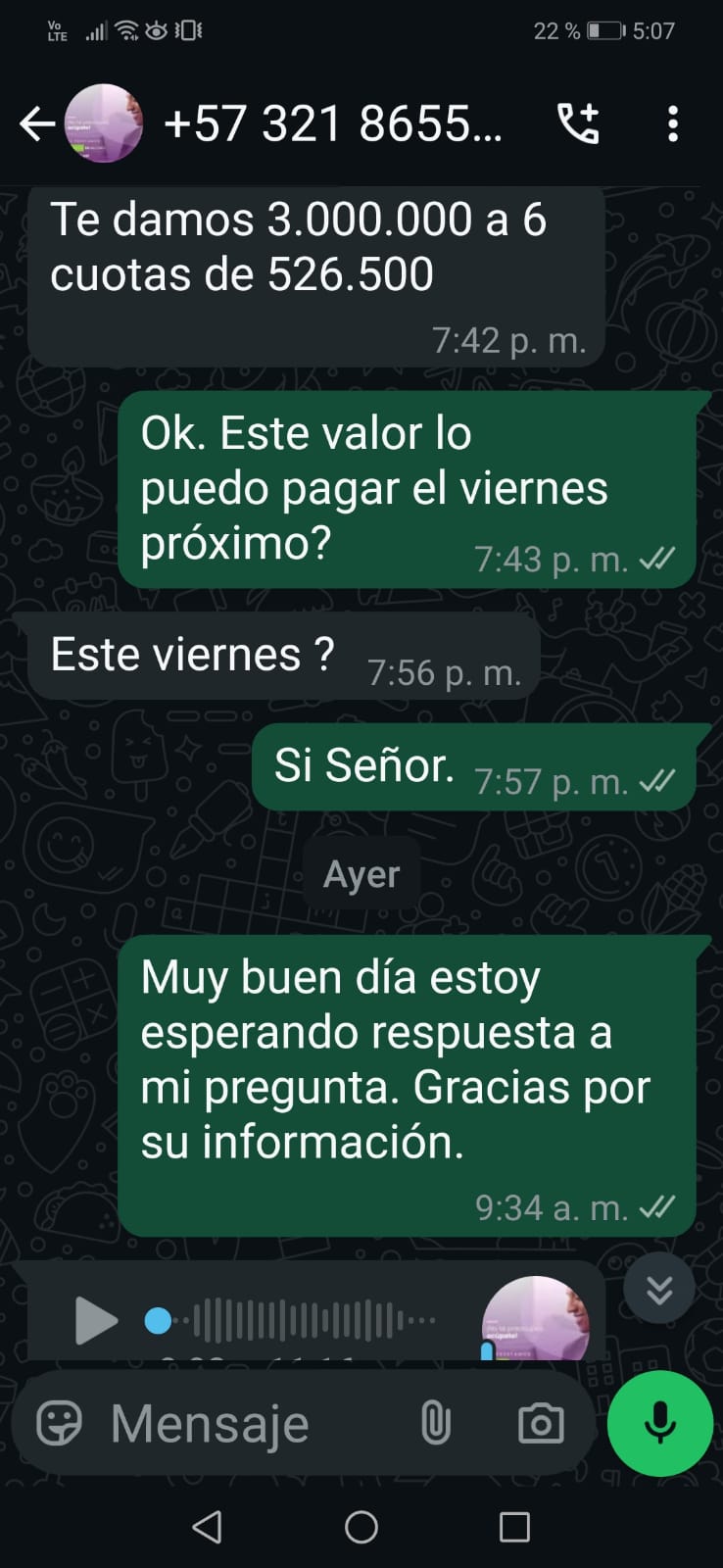Open the emoji and sticker picker
The height and width of the screenshot is (1568, 723).
tap(59, 1423)
